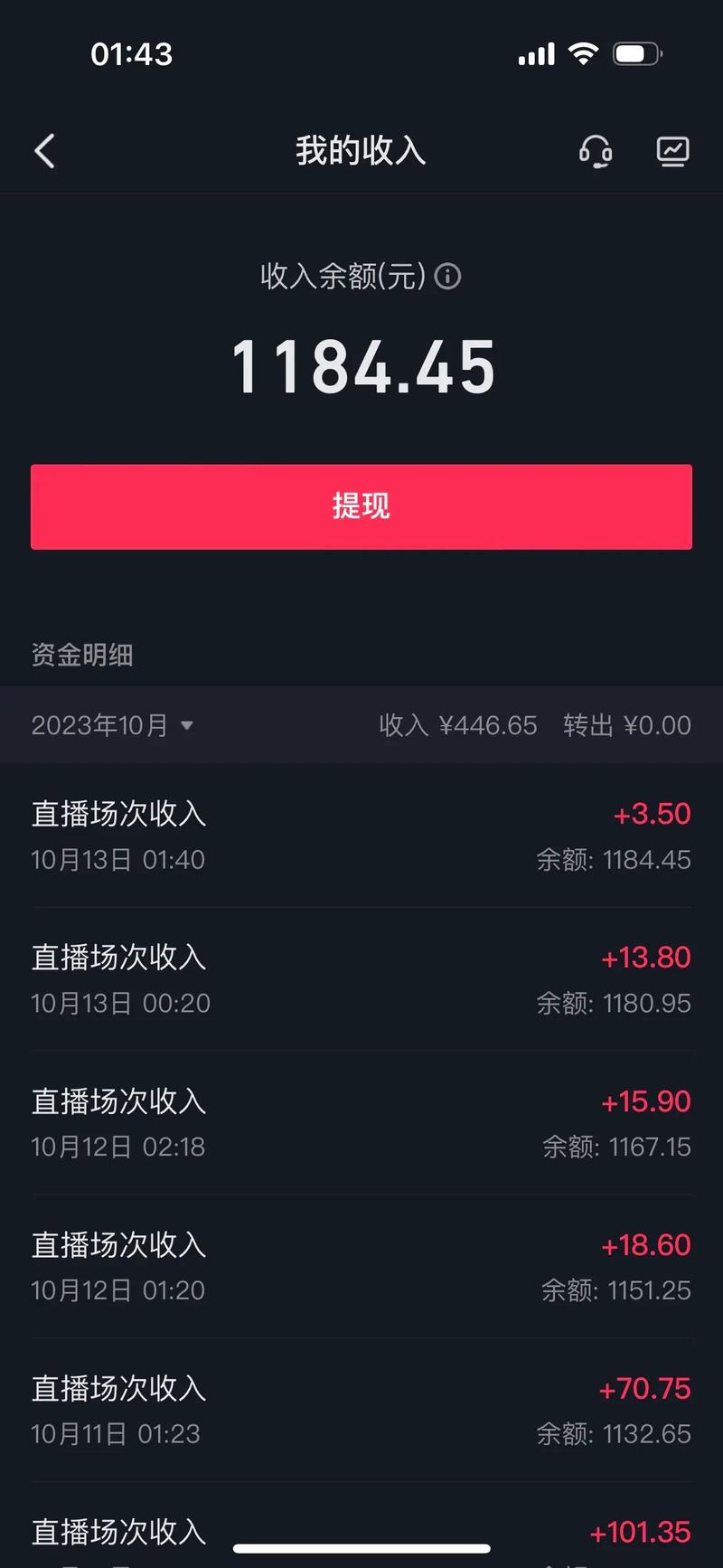
Task: Click the 10月12日 02:18 live income entry
Action: click(x=361, y=1123)
